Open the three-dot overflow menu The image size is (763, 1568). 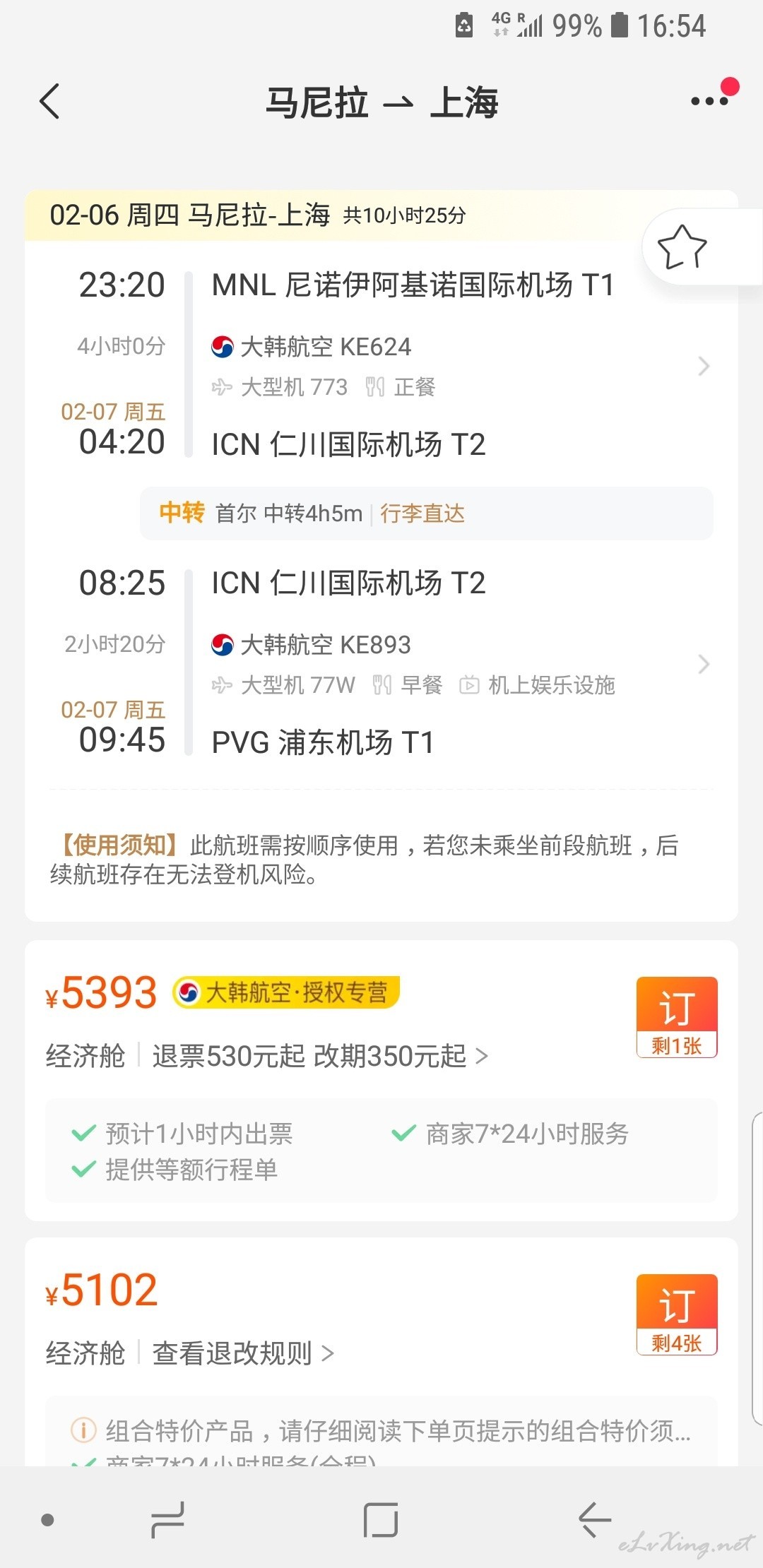coord(710,101)
